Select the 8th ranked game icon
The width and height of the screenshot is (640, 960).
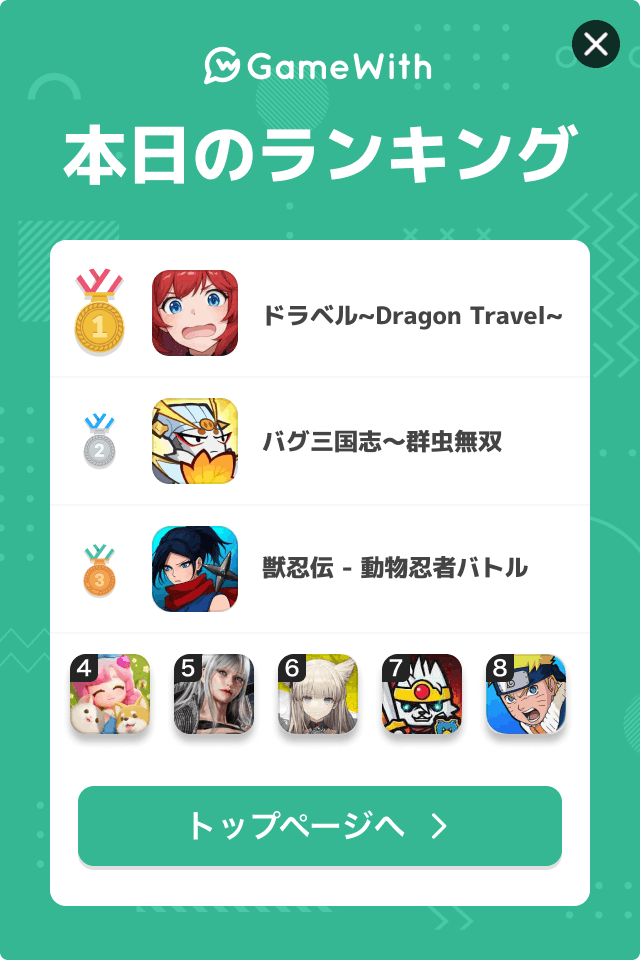(x=526, y=695)
